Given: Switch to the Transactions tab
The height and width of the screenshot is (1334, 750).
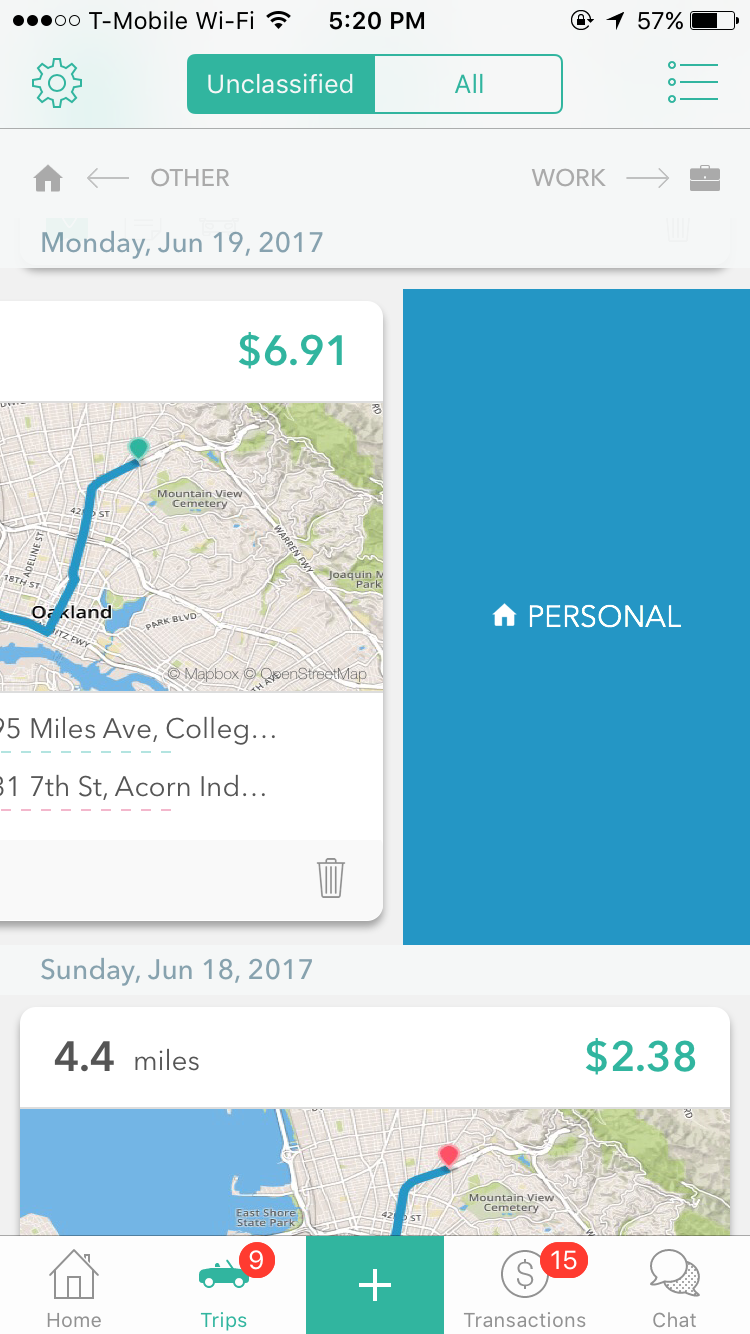Looking at the screenshot, I should click(x=525, y=1288).
